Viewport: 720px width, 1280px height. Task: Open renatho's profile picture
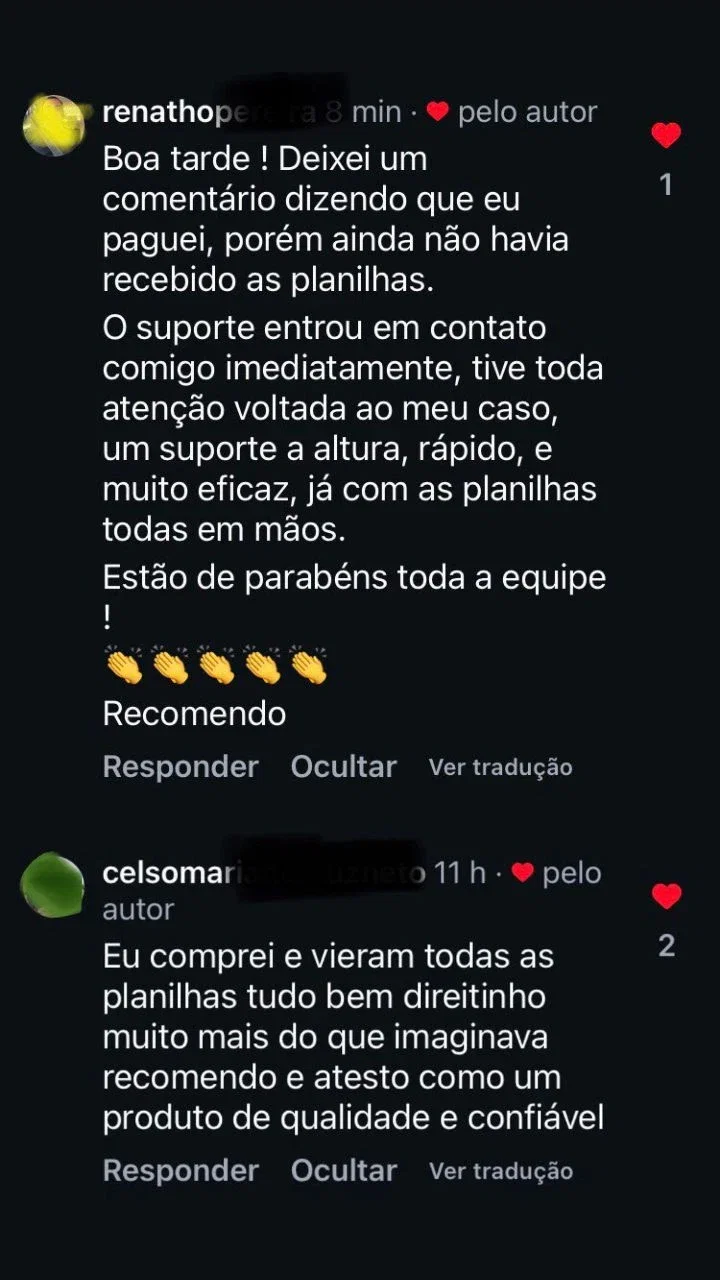tap(52, 125)
